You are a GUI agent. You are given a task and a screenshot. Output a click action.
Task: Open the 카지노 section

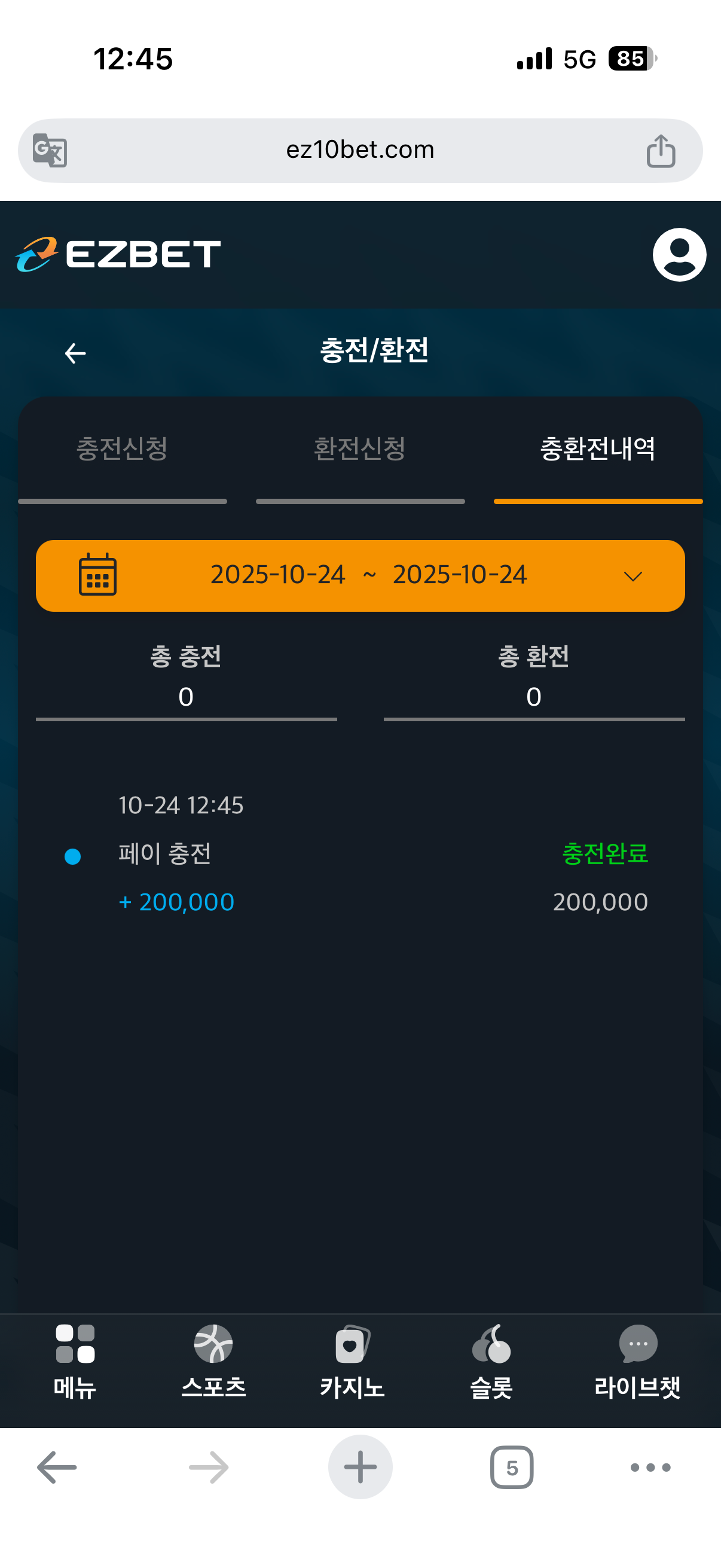click(352, 1362)
